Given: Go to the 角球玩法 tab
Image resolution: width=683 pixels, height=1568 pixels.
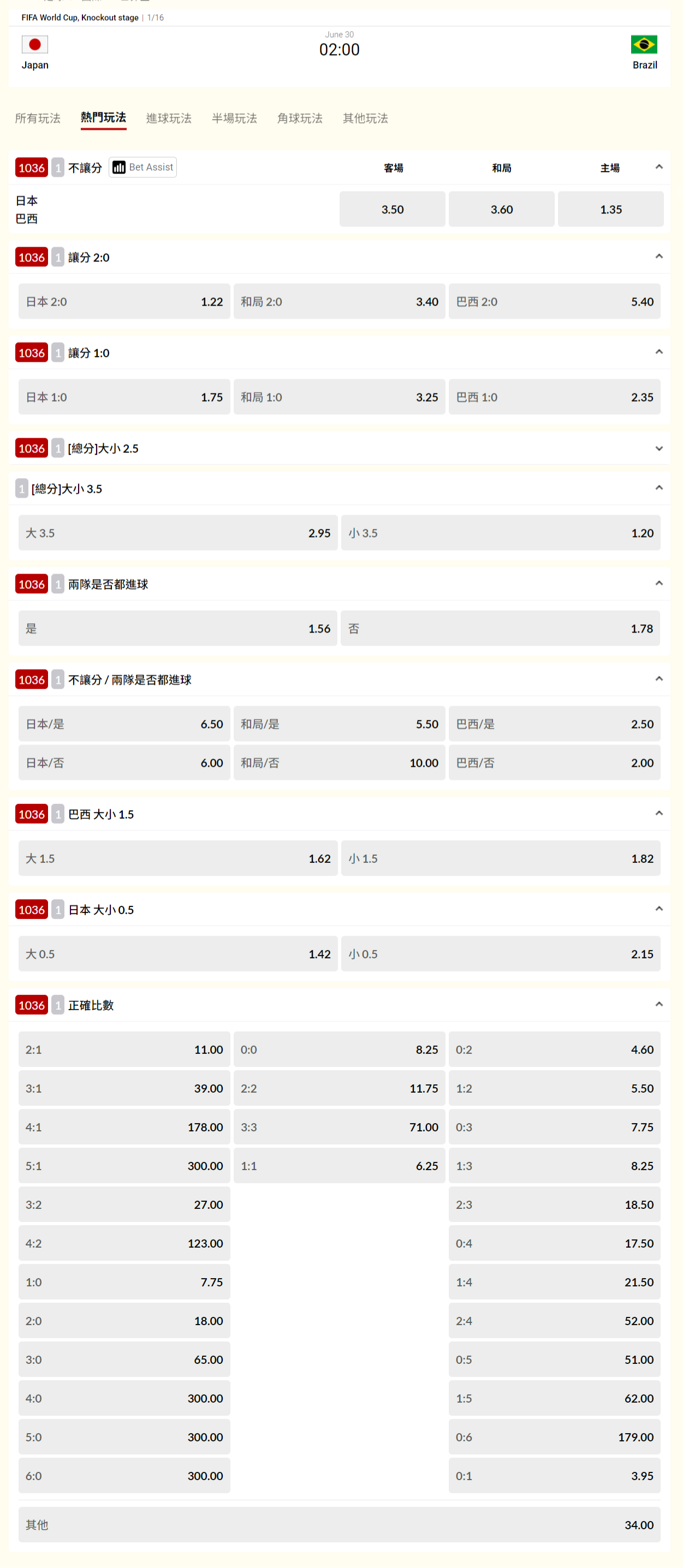Looking at the screenshot, I should [300, 118].
